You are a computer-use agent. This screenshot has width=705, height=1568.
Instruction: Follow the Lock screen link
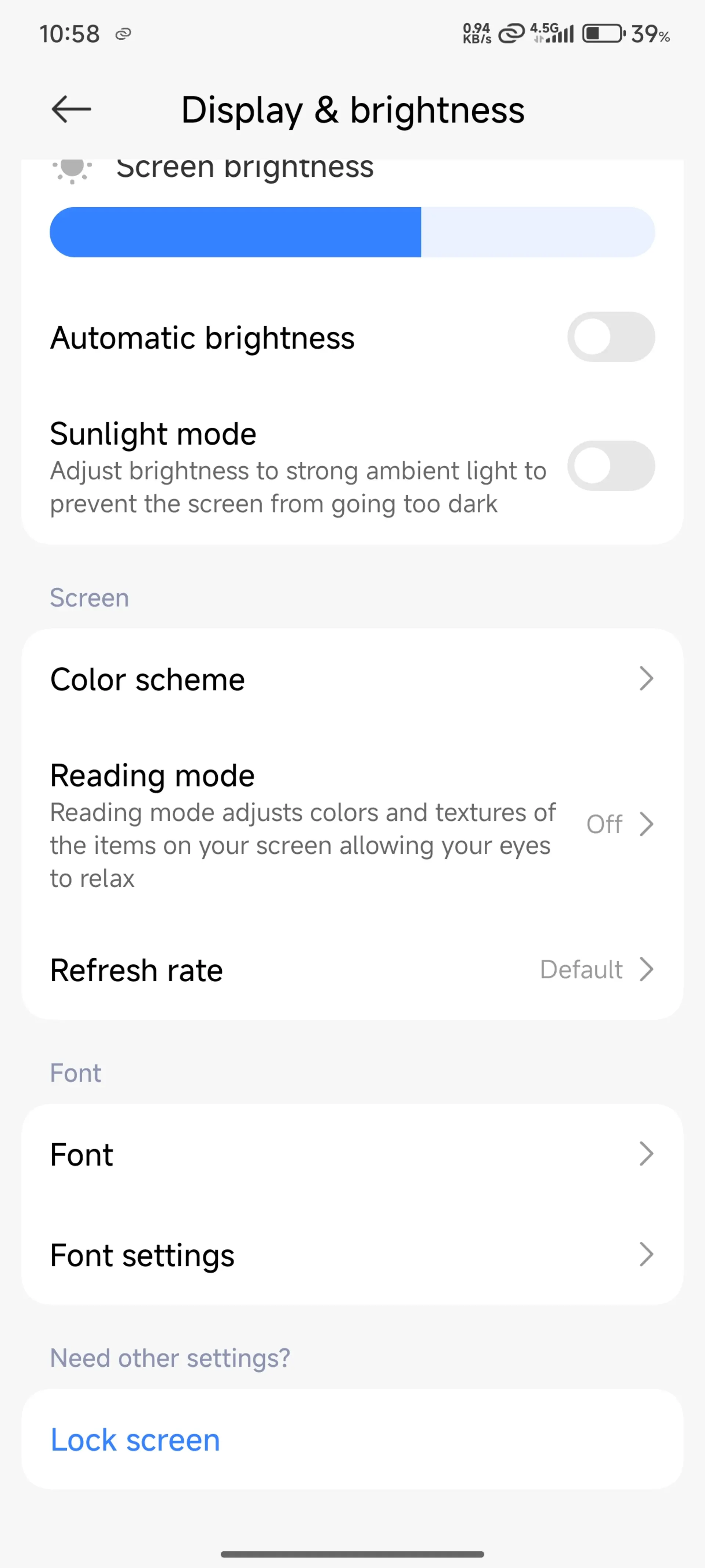tap(135, 1440)
